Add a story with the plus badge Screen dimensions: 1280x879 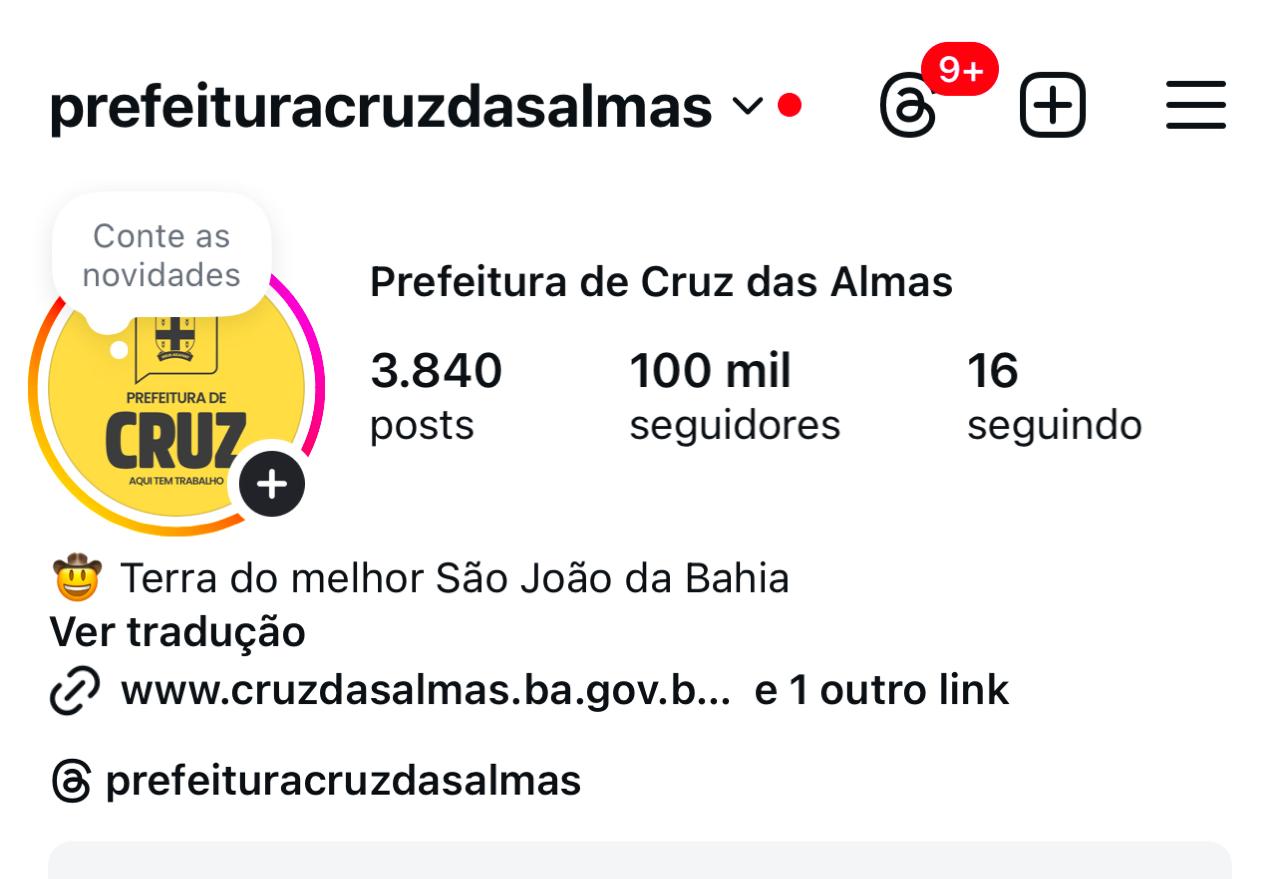[271, 484]
